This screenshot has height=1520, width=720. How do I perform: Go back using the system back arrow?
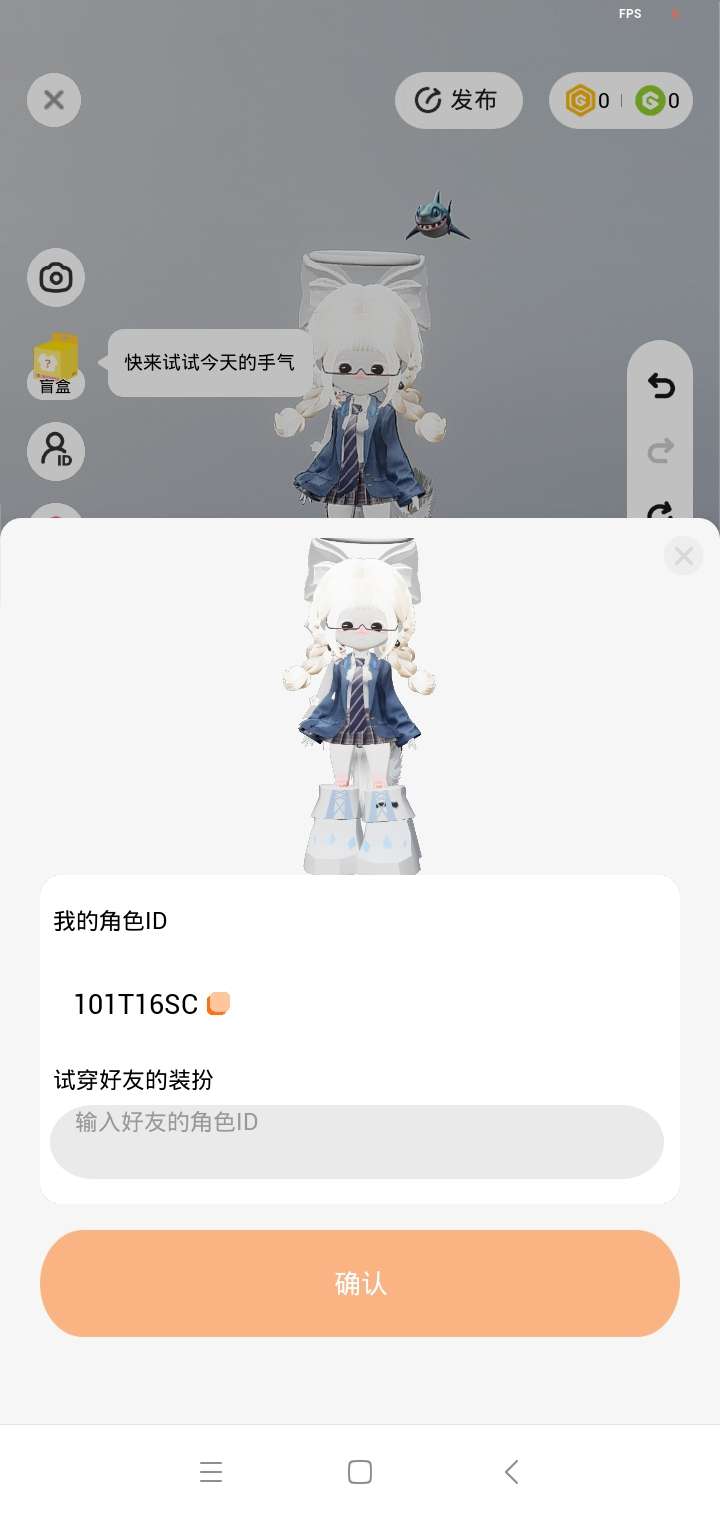[x=511, y=1471]
